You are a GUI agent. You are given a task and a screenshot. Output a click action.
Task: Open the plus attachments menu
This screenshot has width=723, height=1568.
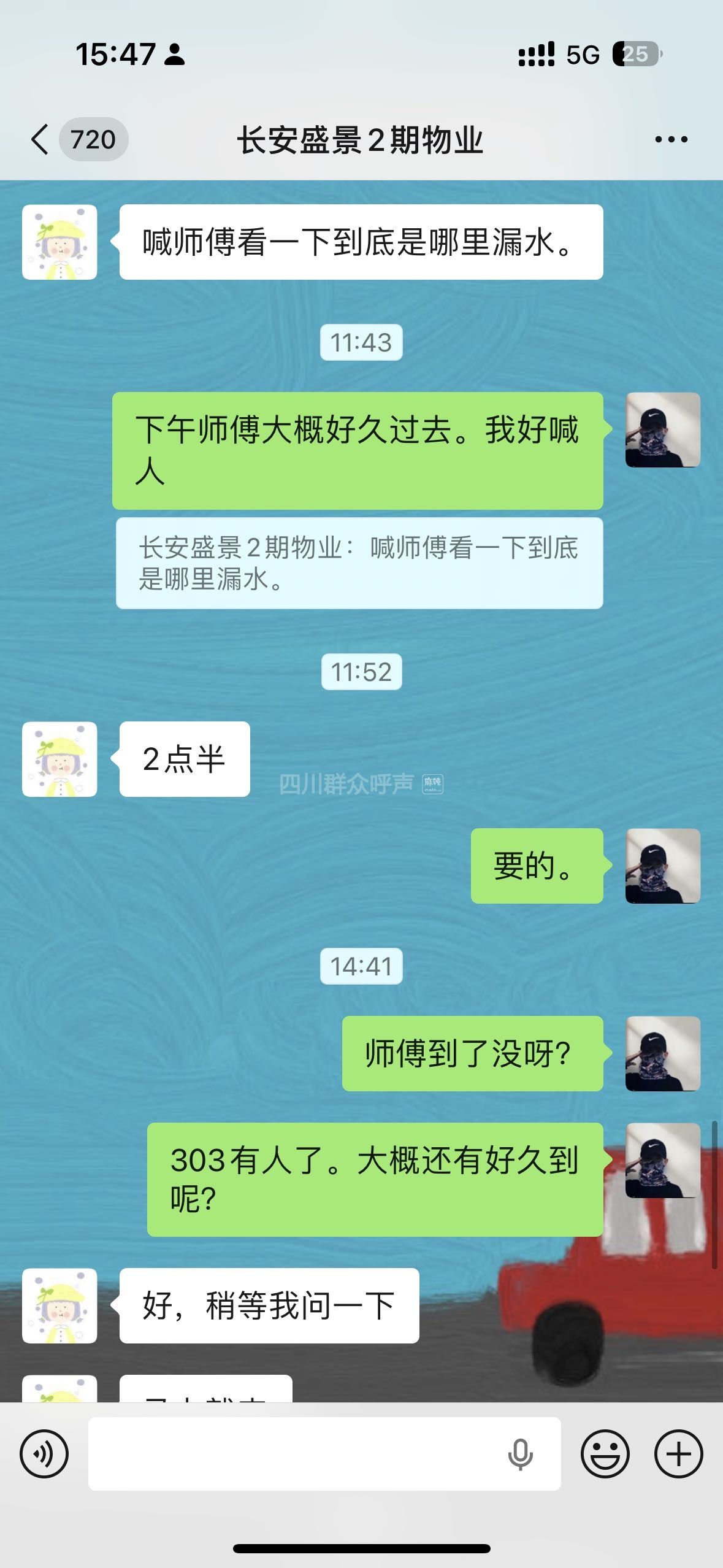[678, 1454]
